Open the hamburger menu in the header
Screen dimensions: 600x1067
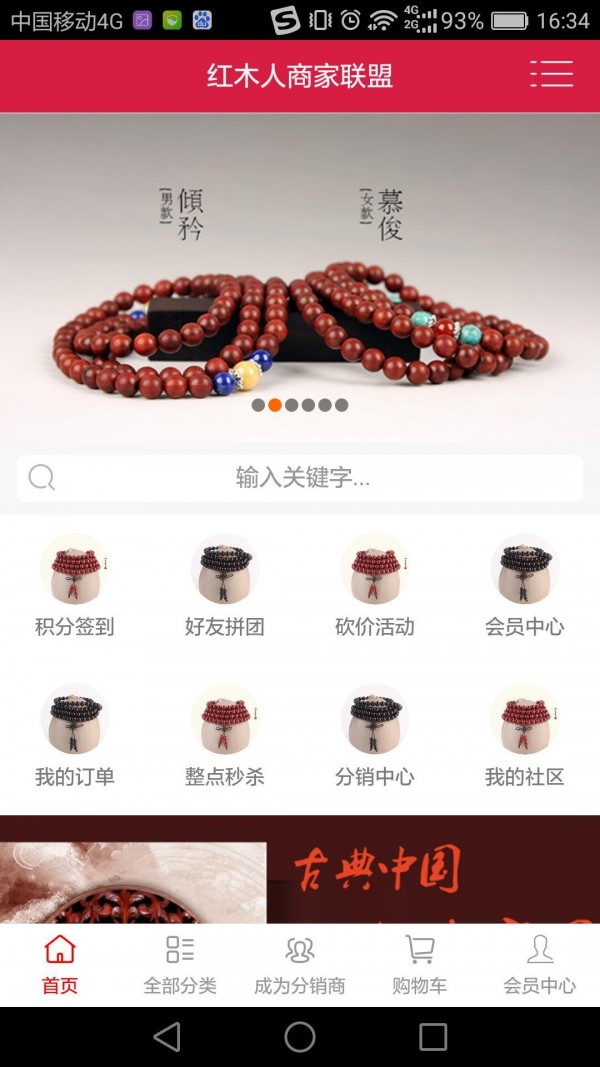point(551,74)
